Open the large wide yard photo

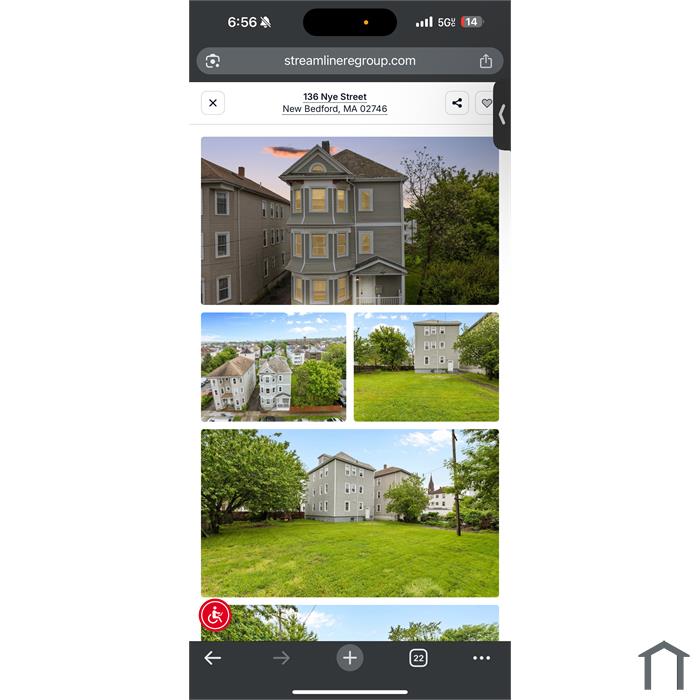click(x=349, y=513)
